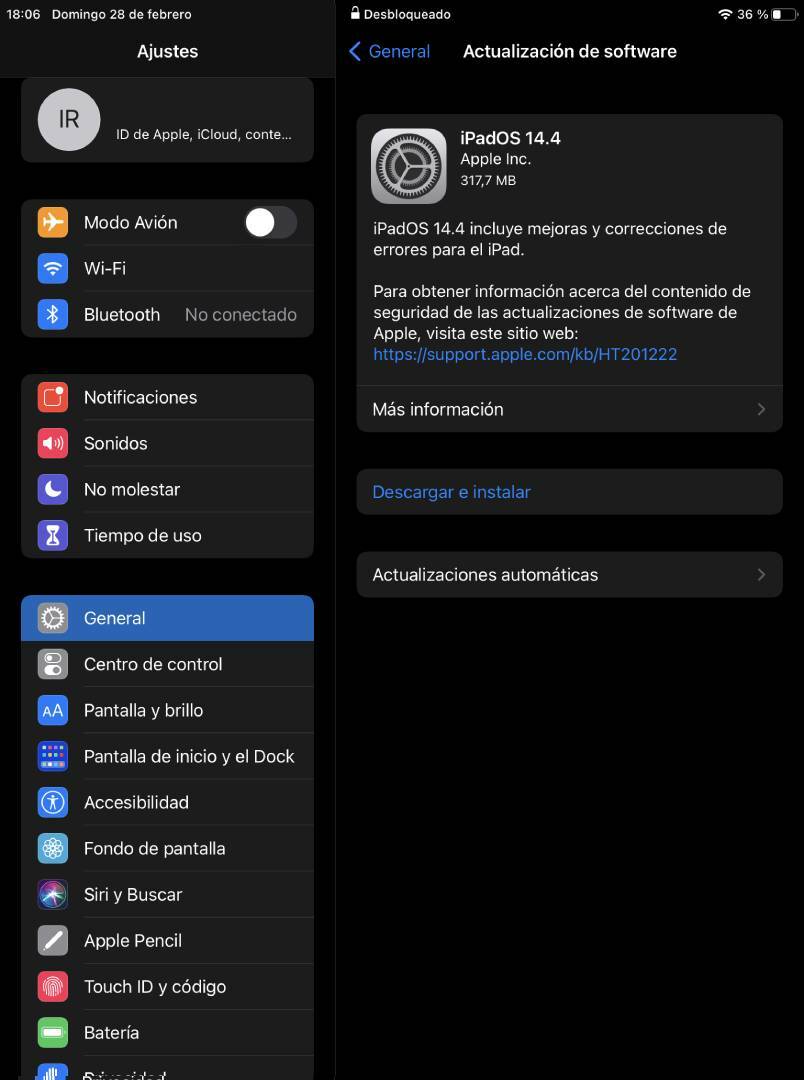This screenshot has height=1080, width=804.
Task: Open No molestar settings
Action: [167, 489]
